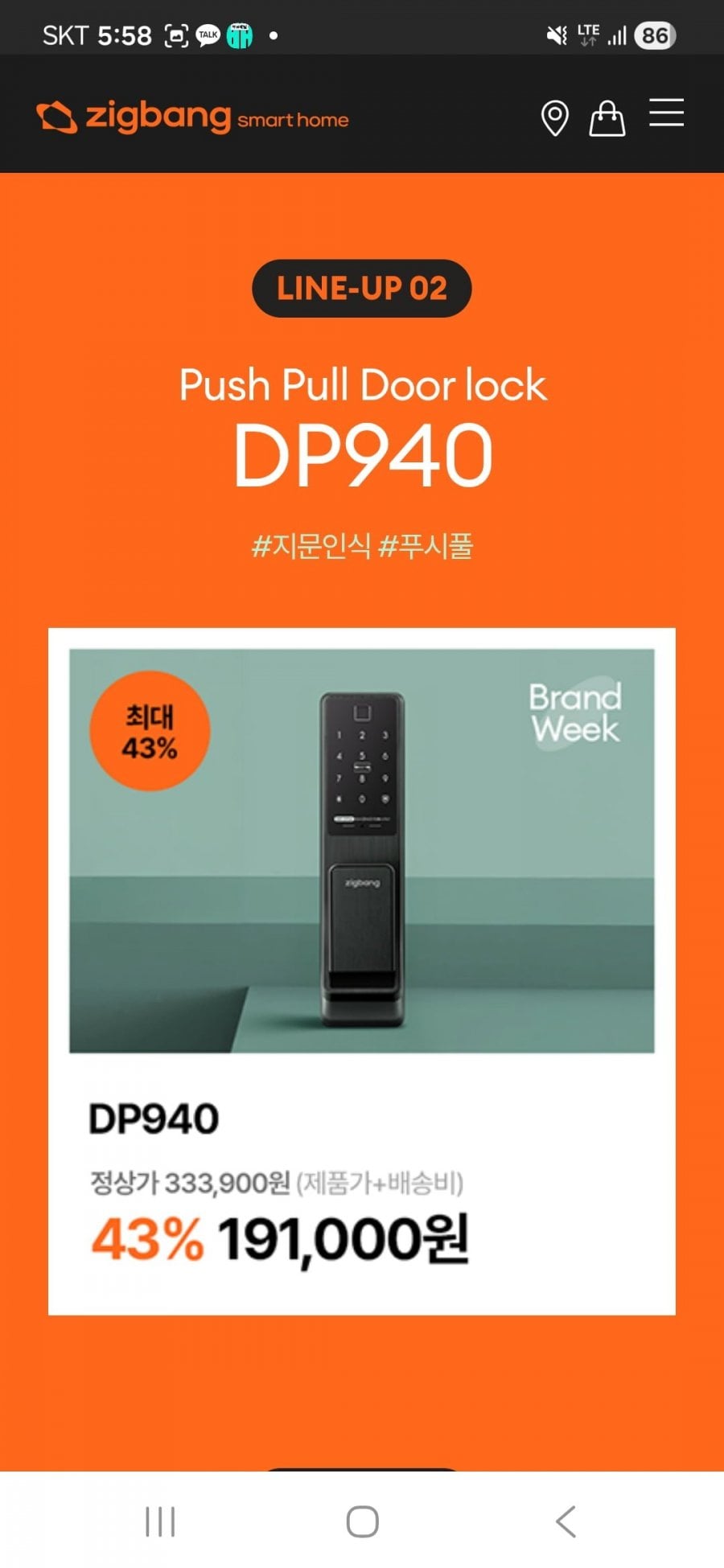Open the DP940 door lock product card

point(362,971)
